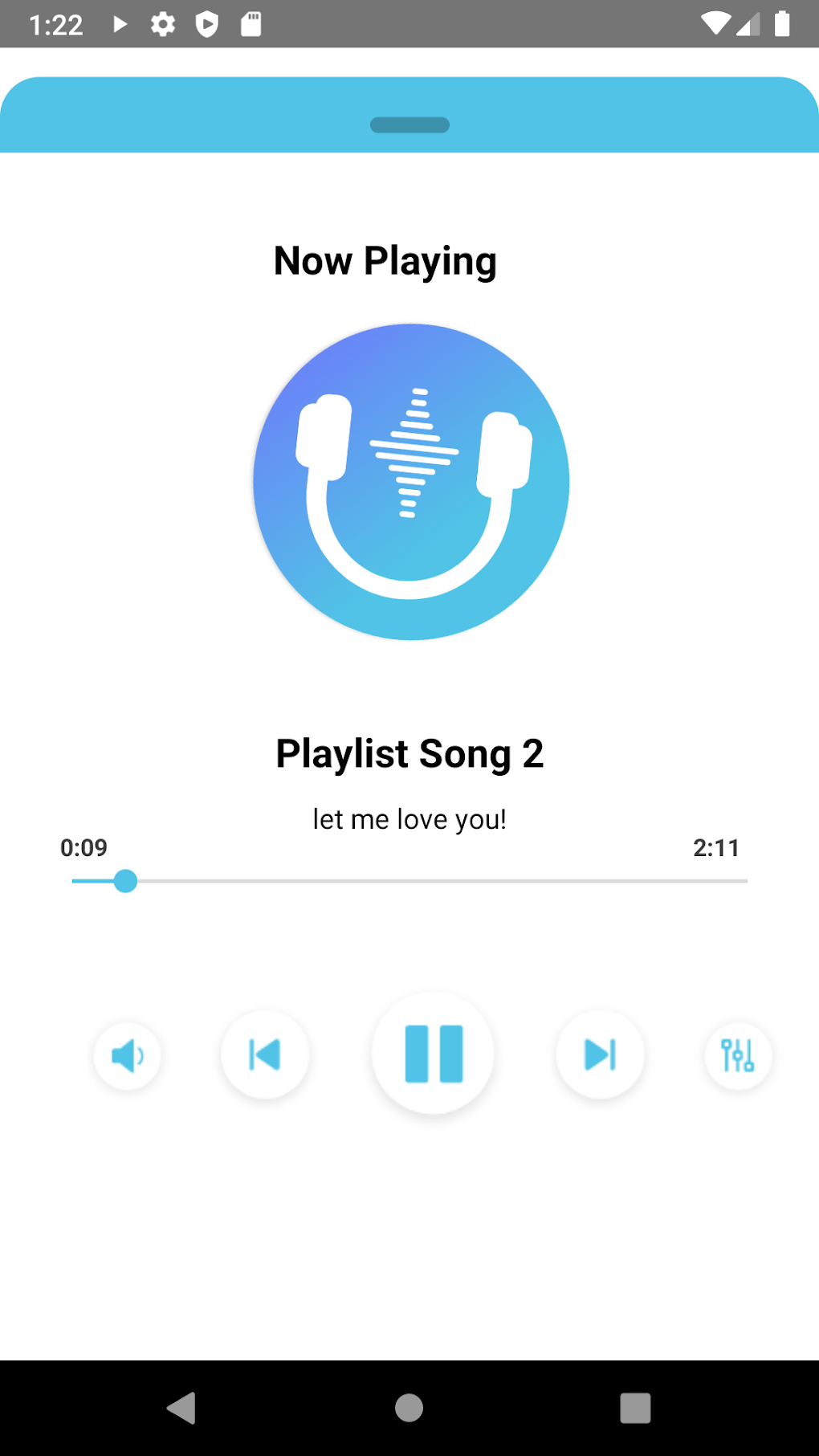
Task: Open the volume control
Action: coord(127,1055)
